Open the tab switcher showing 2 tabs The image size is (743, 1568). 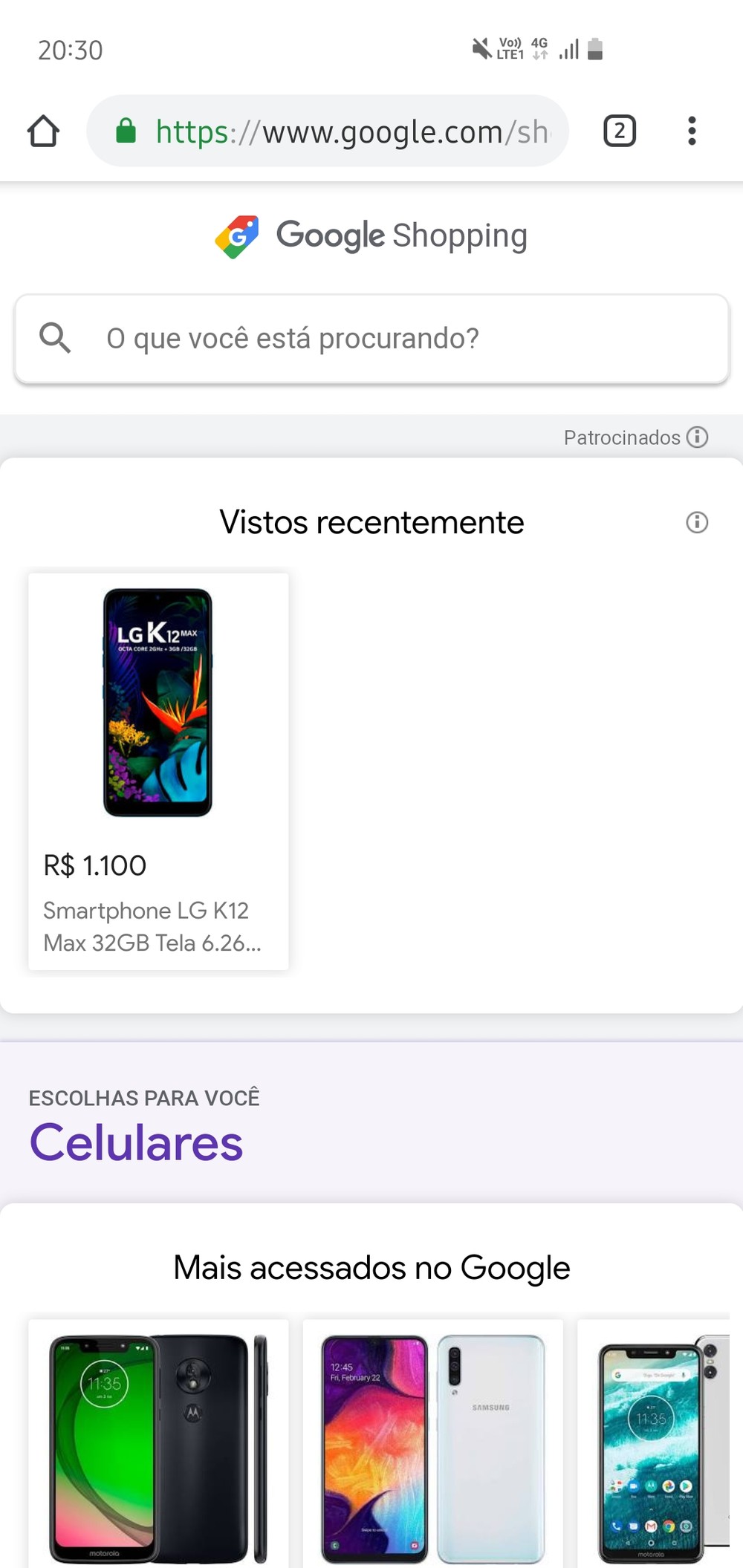(x=619, y=131)
